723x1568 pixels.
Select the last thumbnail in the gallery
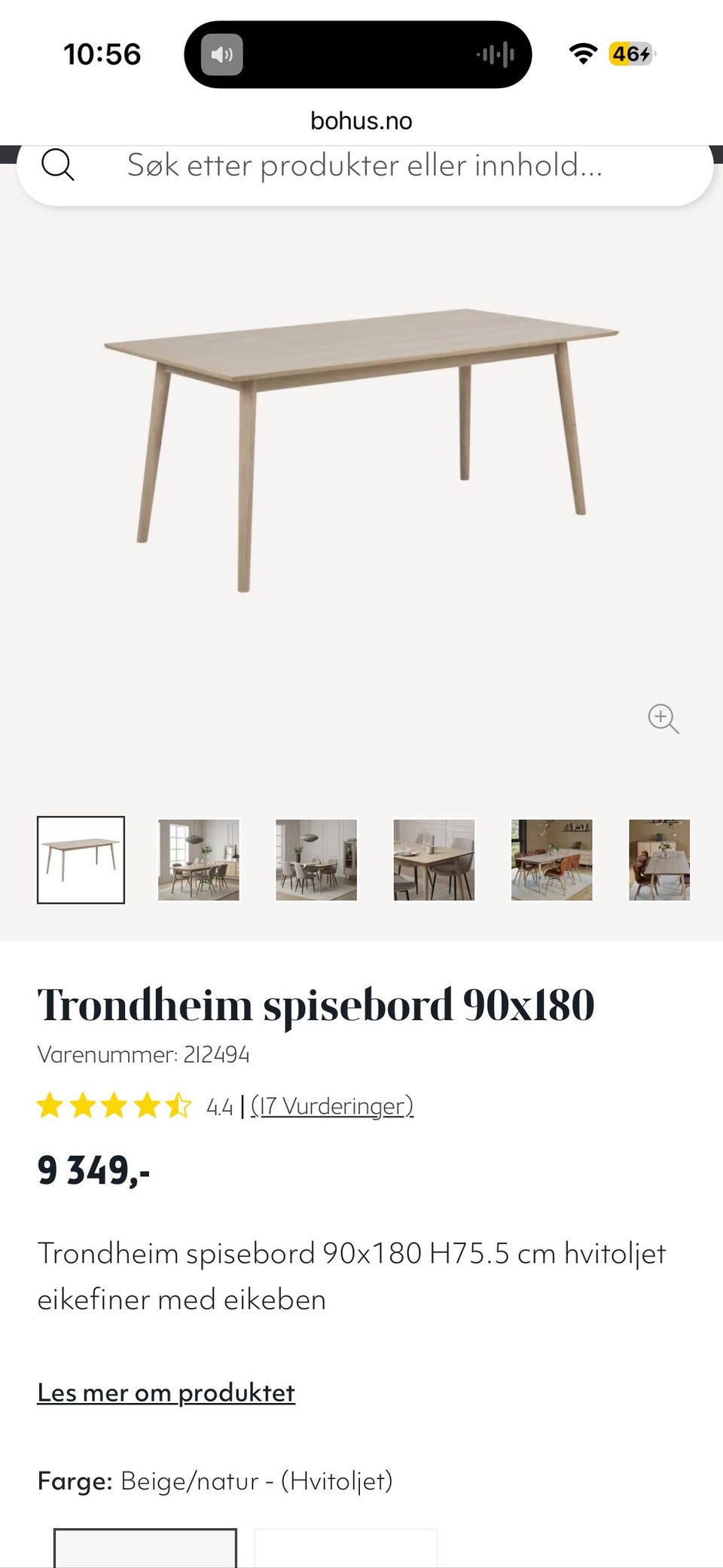click(x=658, y=860)
